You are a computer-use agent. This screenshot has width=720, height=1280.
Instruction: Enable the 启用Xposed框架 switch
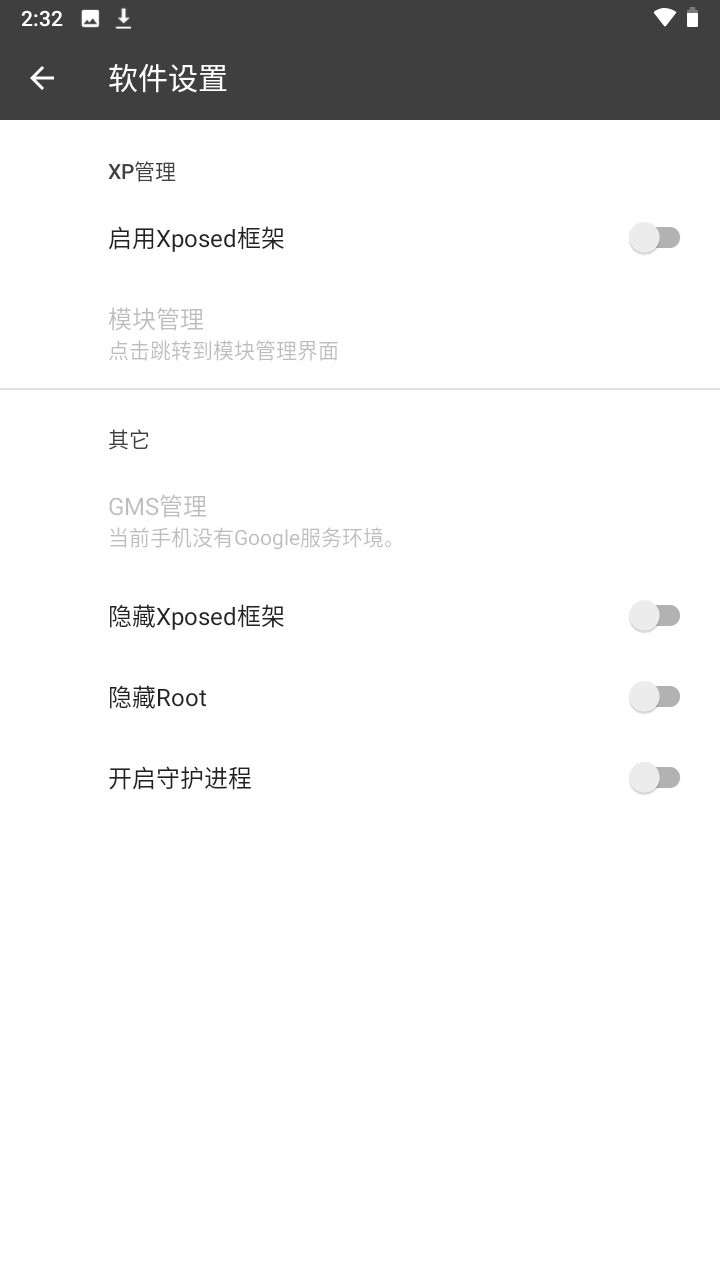[654, 238]
